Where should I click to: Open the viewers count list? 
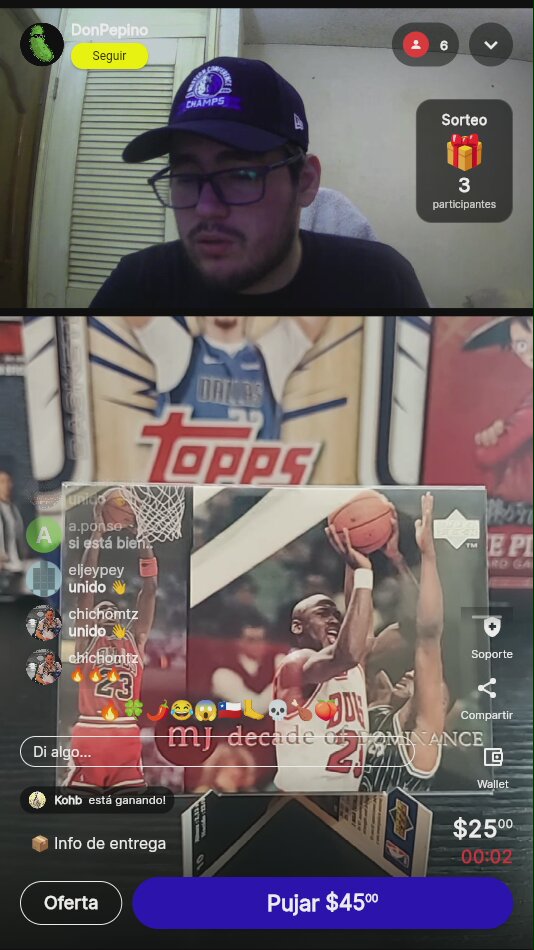coord(425,45)
